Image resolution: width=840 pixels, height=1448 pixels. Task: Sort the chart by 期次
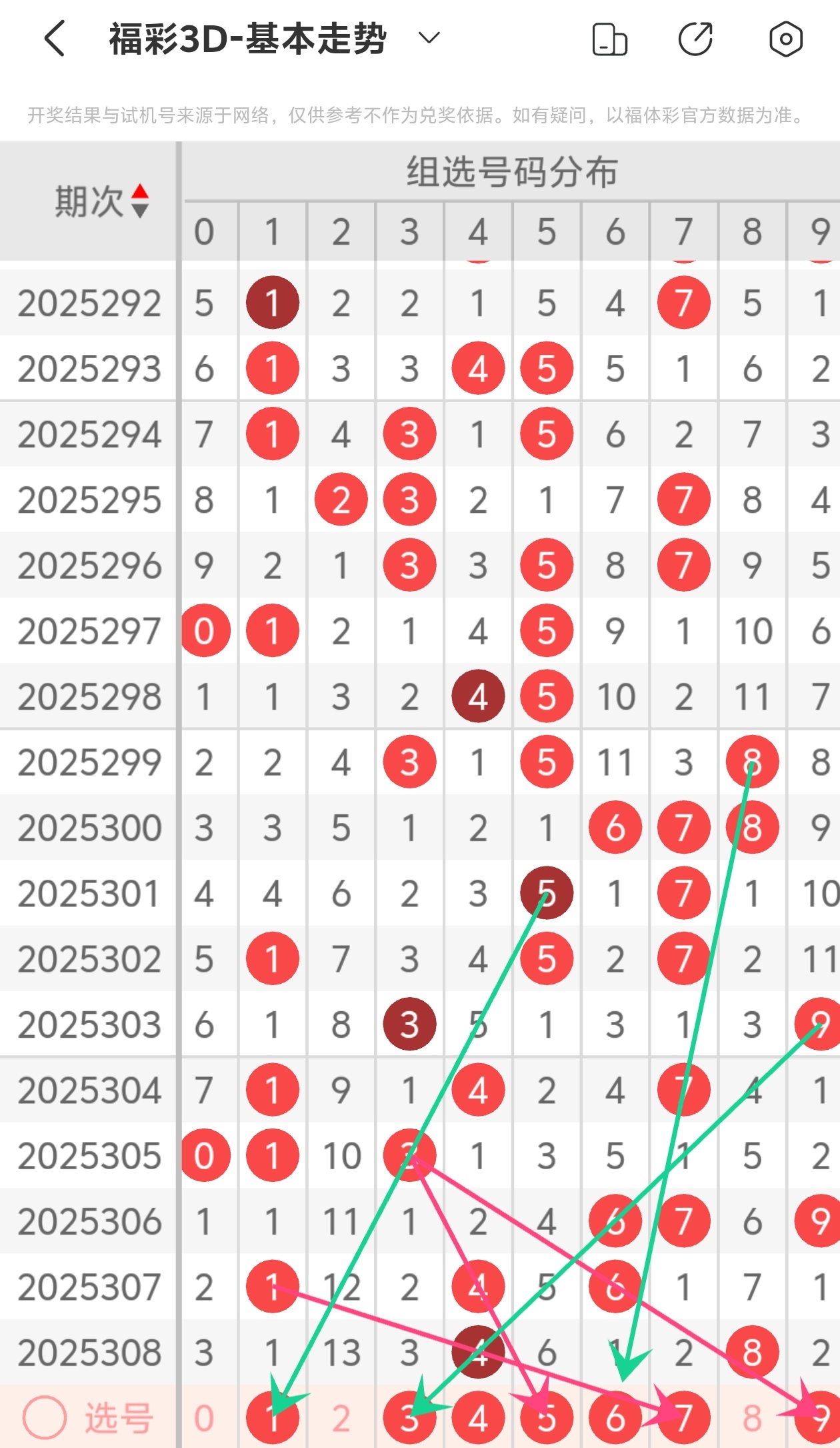tap(139, 201)
